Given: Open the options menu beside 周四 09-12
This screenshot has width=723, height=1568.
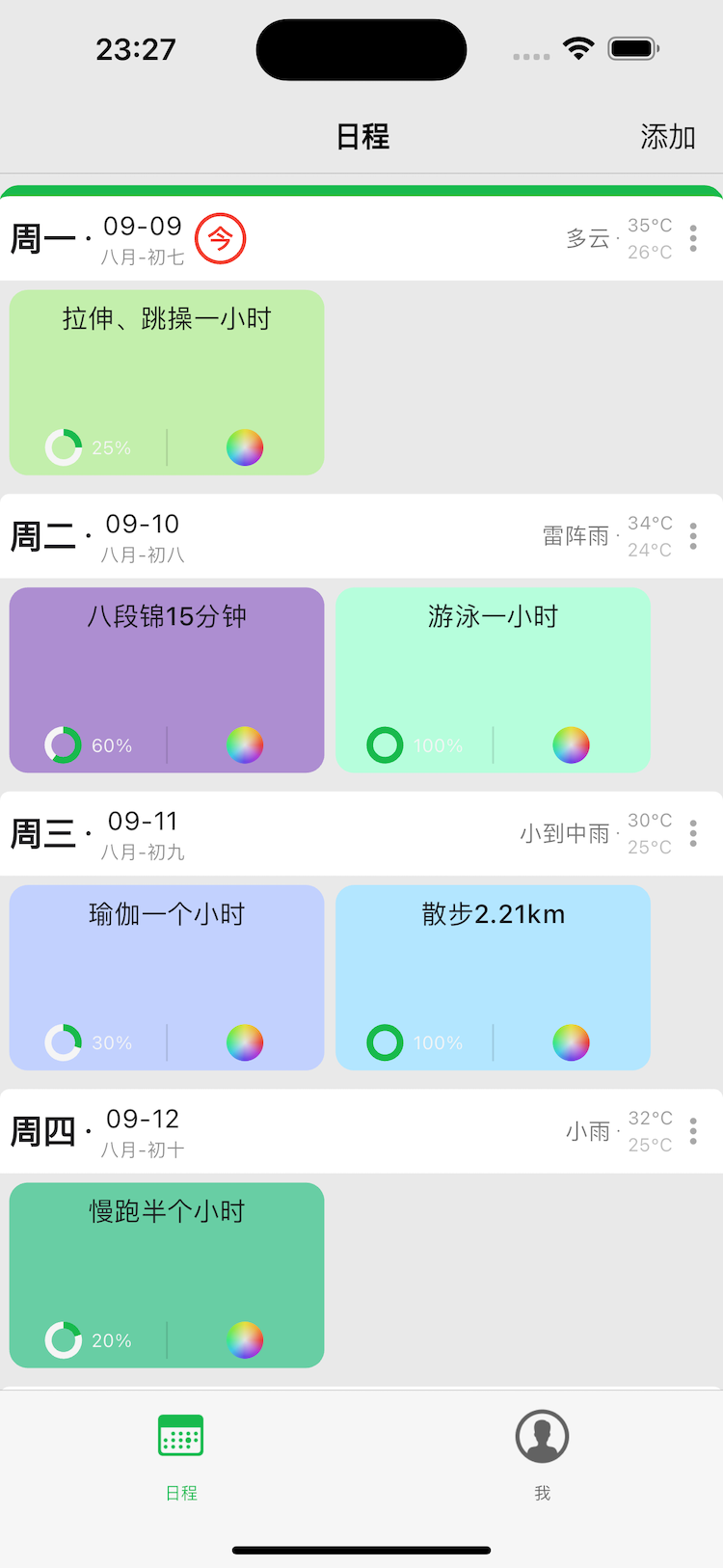Looking at the screenshot, I should pos(693,1130).
